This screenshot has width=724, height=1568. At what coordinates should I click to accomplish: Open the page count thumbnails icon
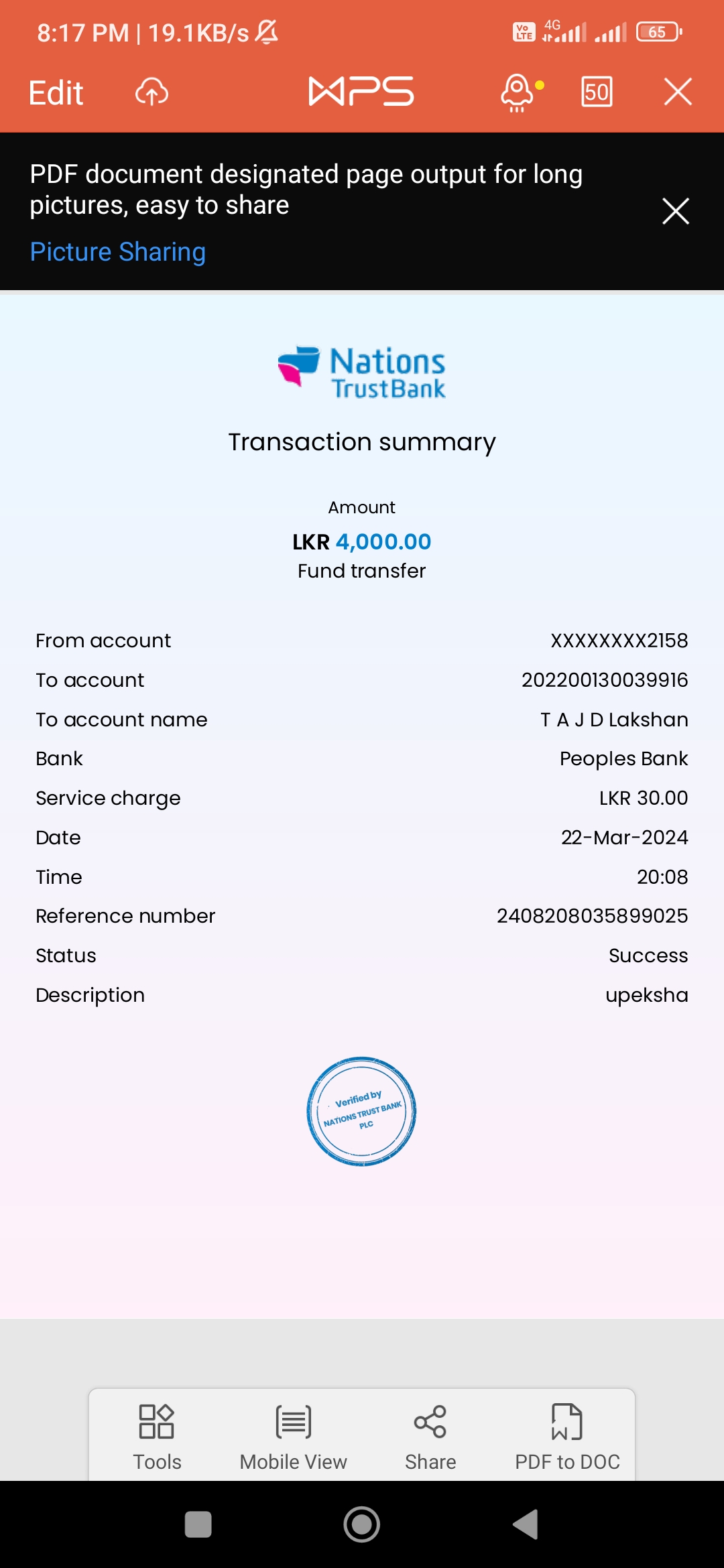pos(596,92)
